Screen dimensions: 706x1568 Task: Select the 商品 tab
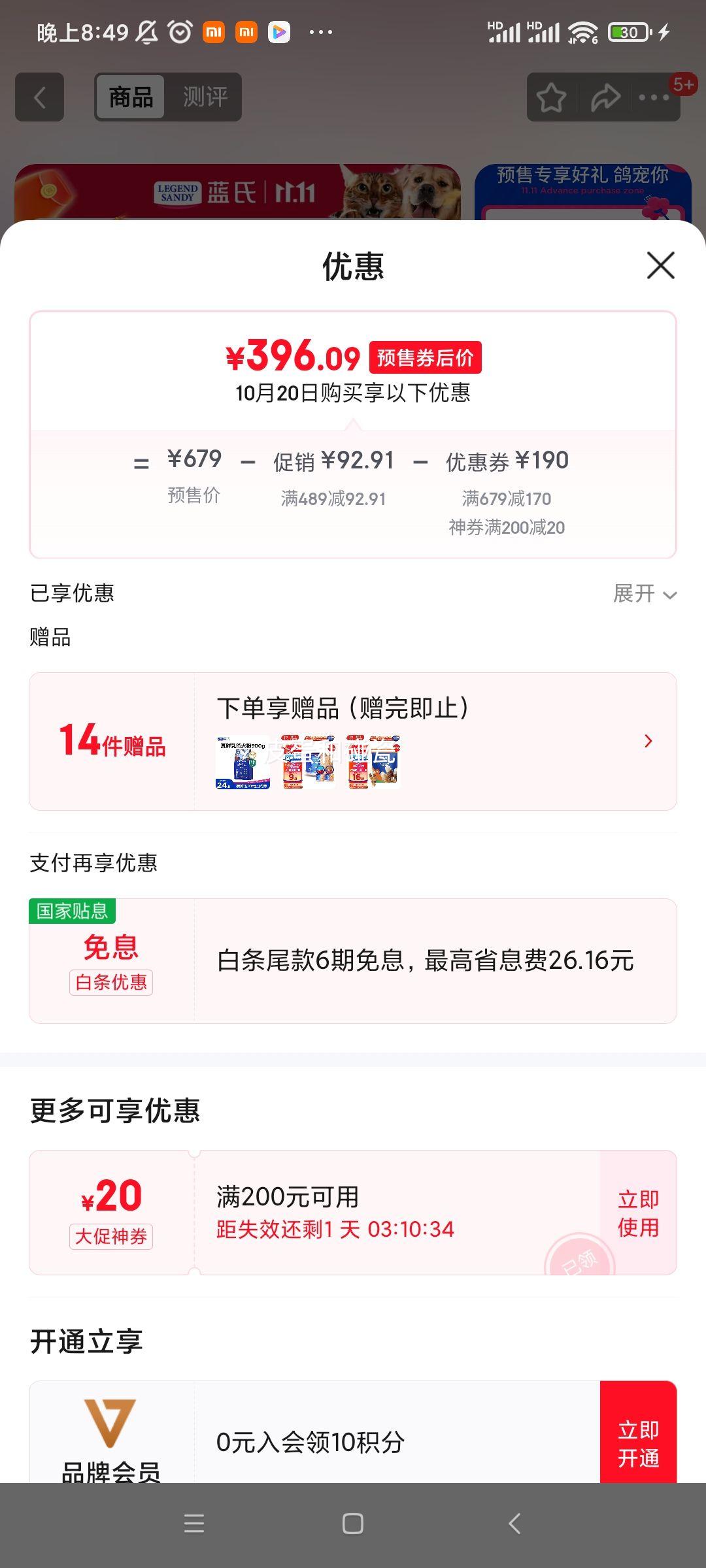coord(131,97)
